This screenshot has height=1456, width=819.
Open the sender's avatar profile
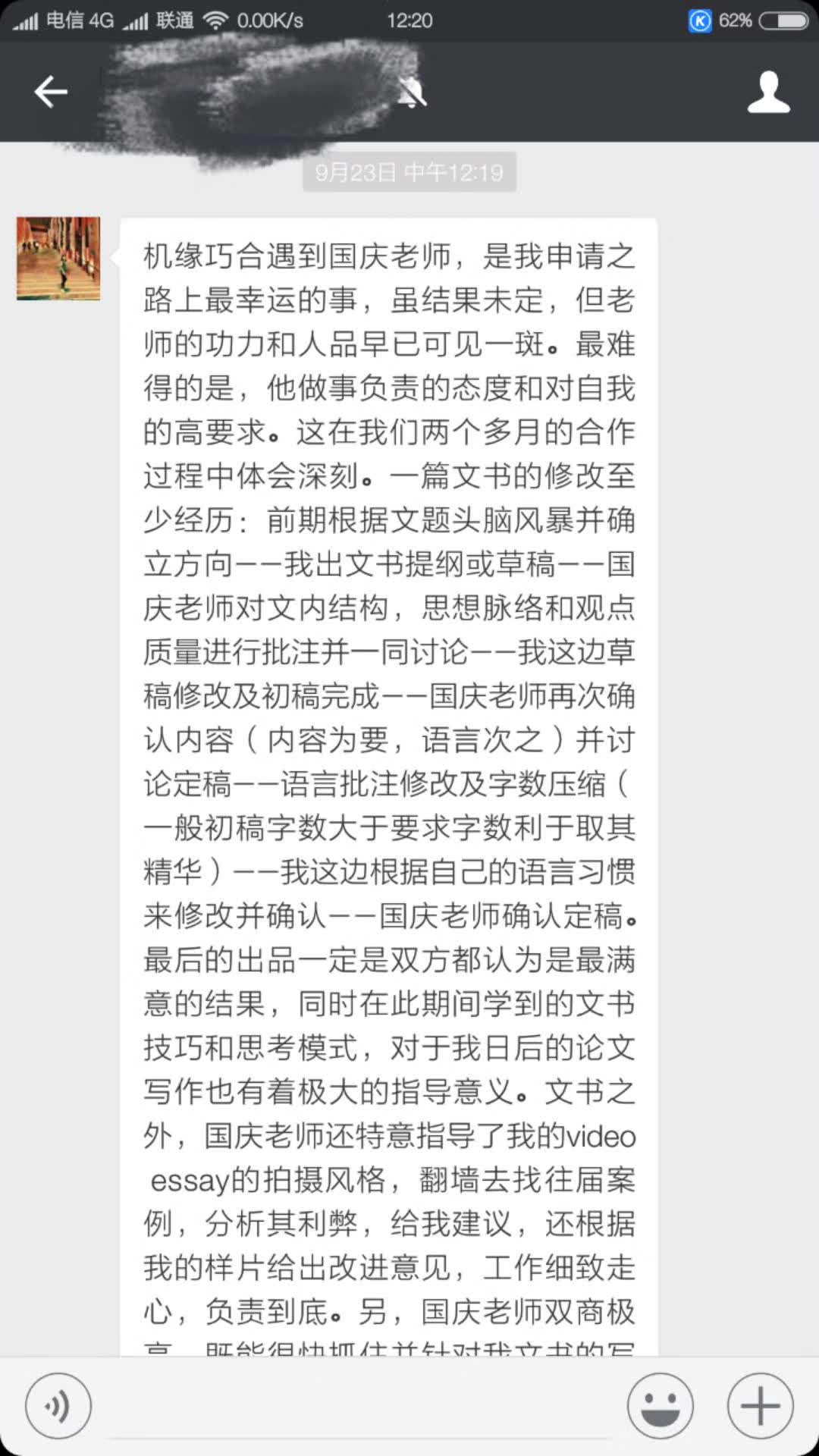pos(58,259)
